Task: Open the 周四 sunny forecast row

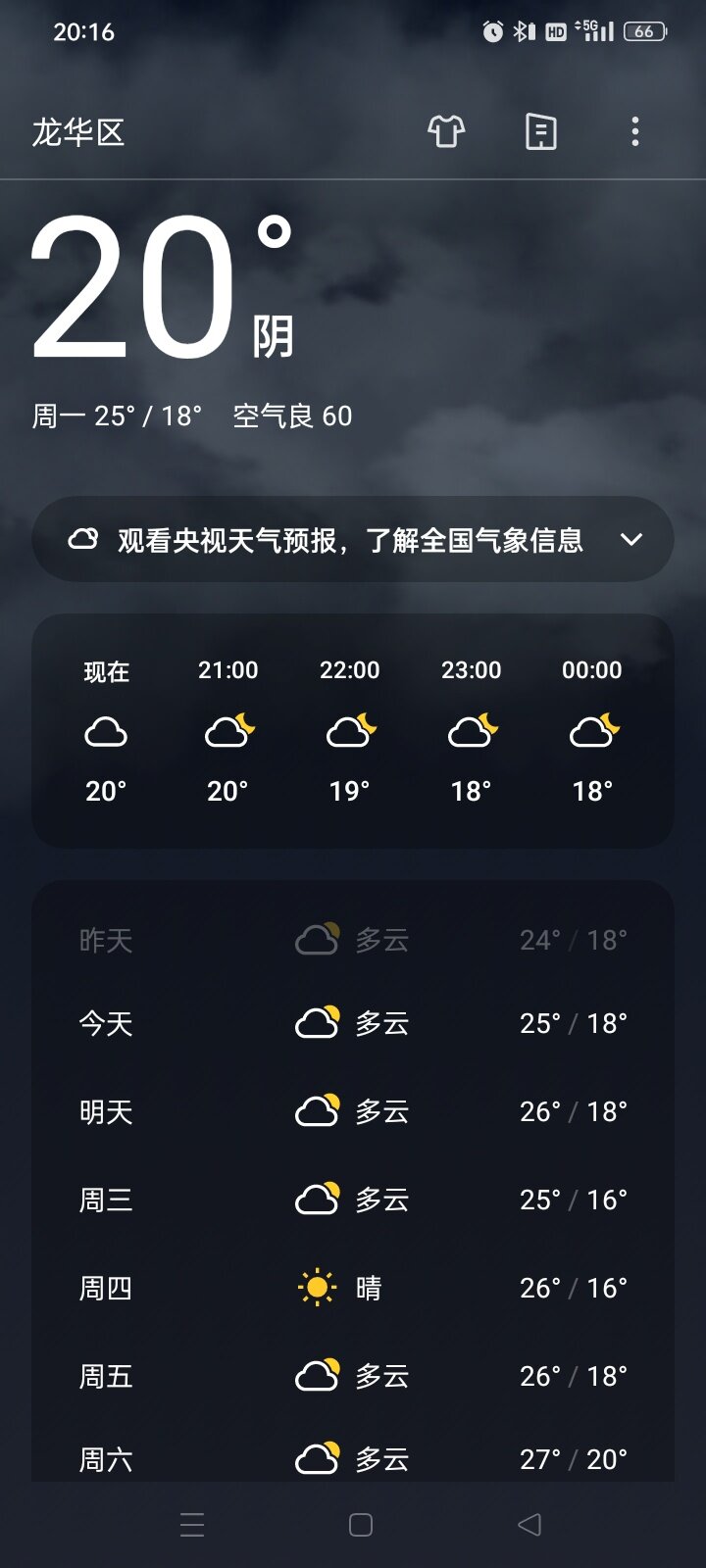Action: coord(353,1288)
